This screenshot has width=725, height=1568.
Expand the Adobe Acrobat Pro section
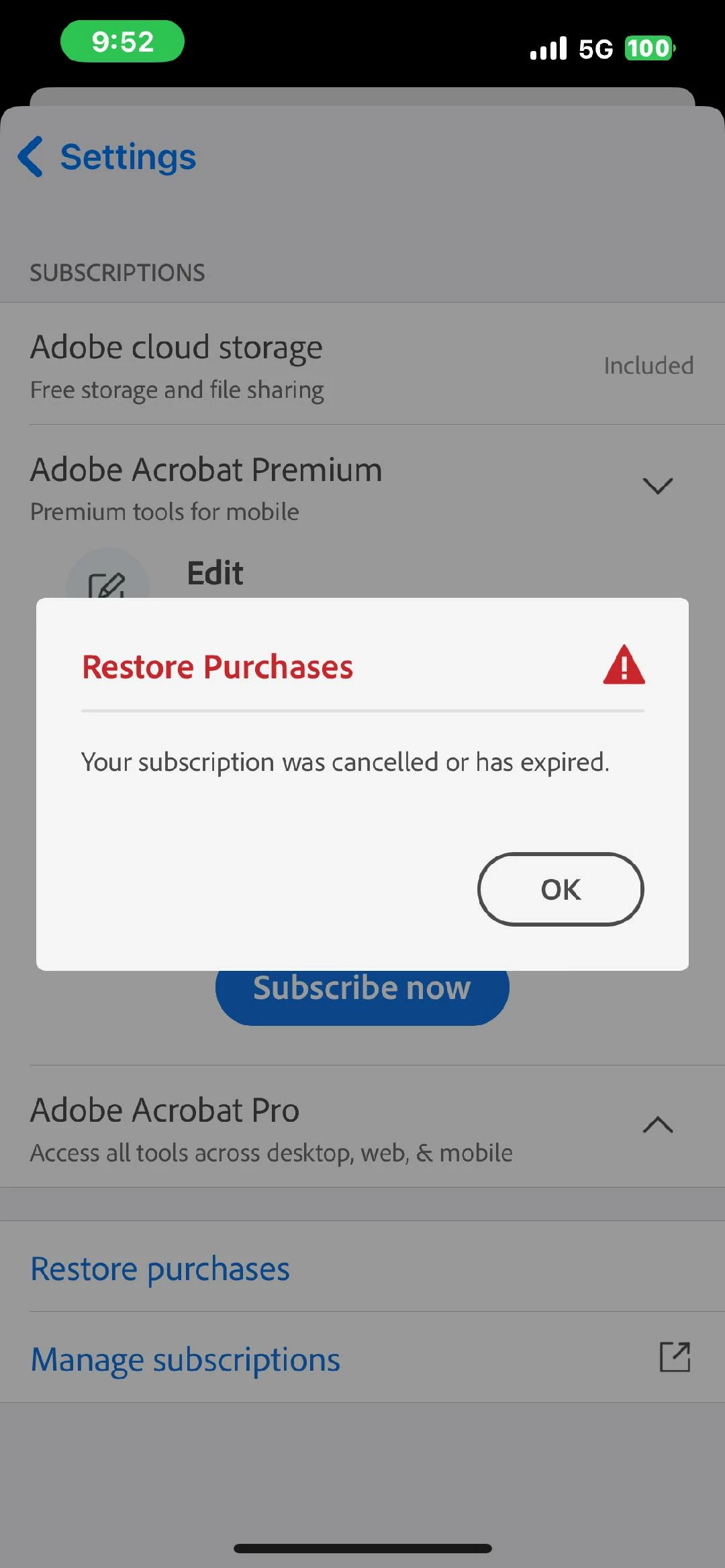point(657,1125)
